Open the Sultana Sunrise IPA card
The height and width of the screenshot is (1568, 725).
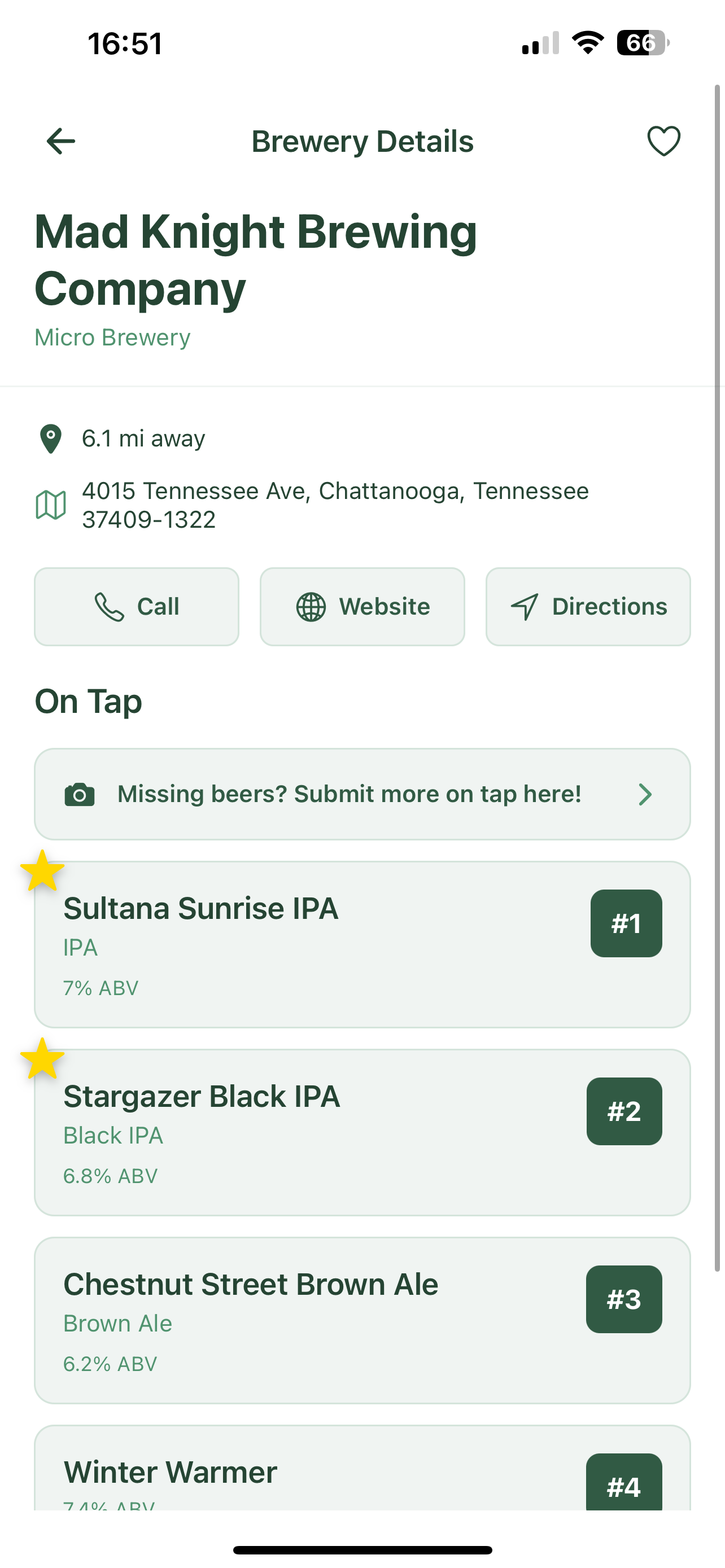point(304,945)
